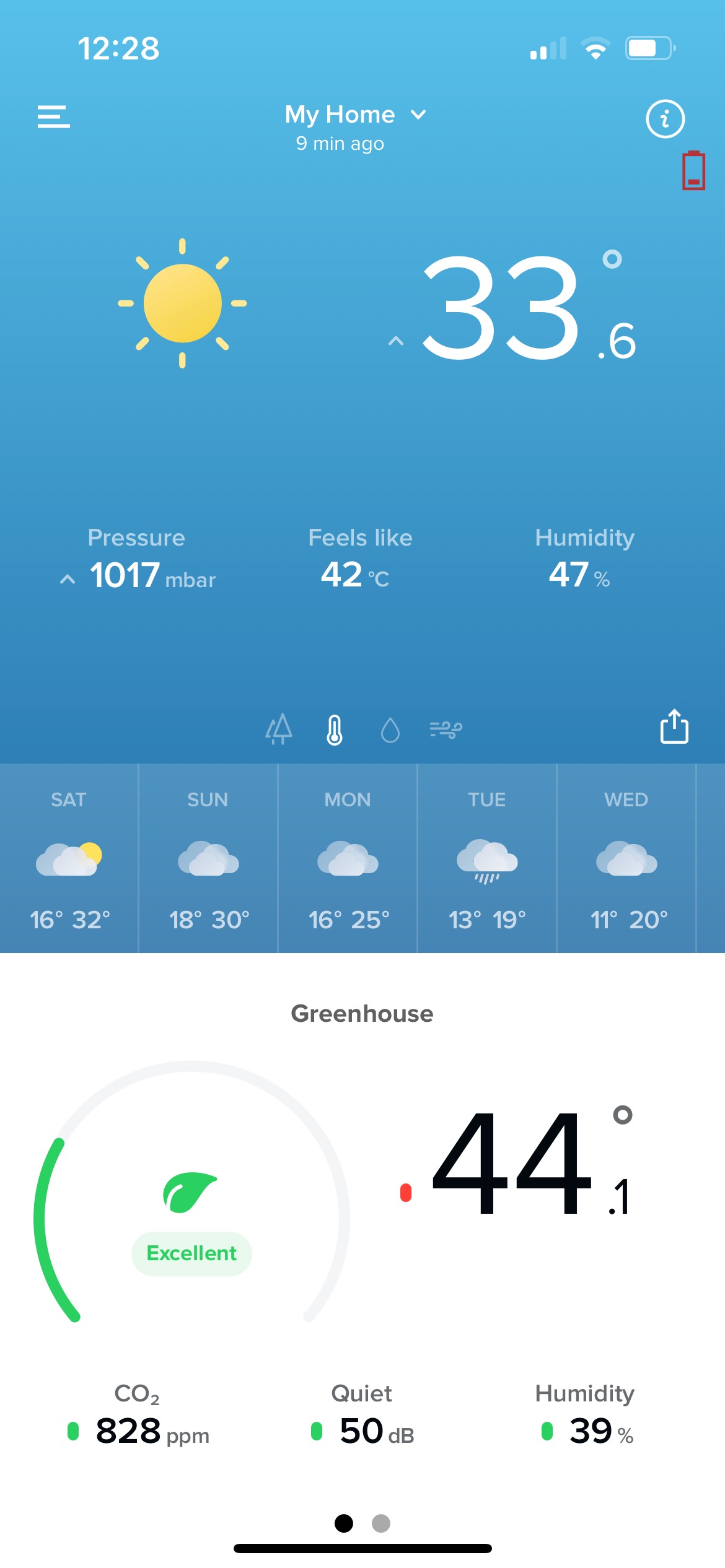Screen dimensions: 725x1568
Task: Open Saturday's forecast
Action: [69, 858]
